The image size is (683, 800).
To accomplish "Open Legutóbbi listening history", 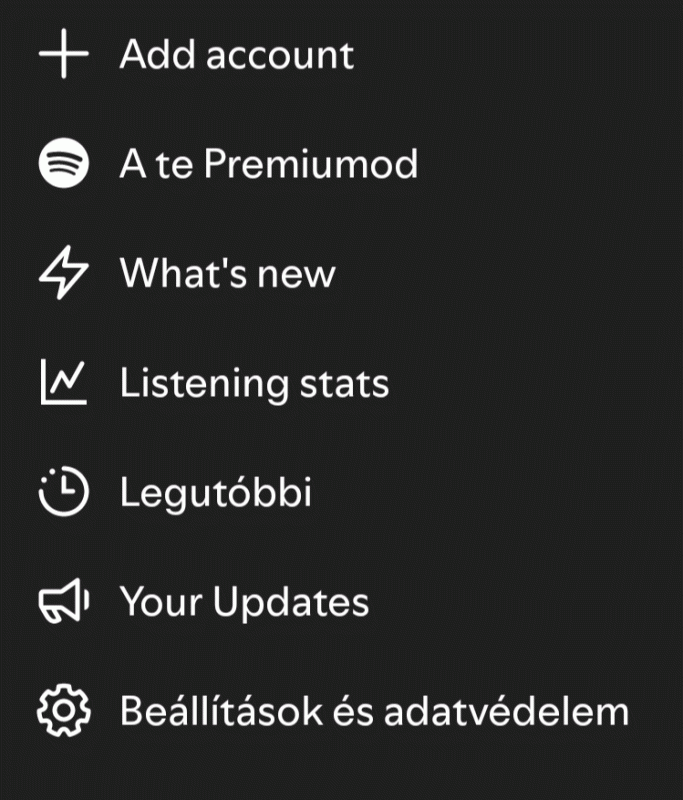I will pos(215,493).
